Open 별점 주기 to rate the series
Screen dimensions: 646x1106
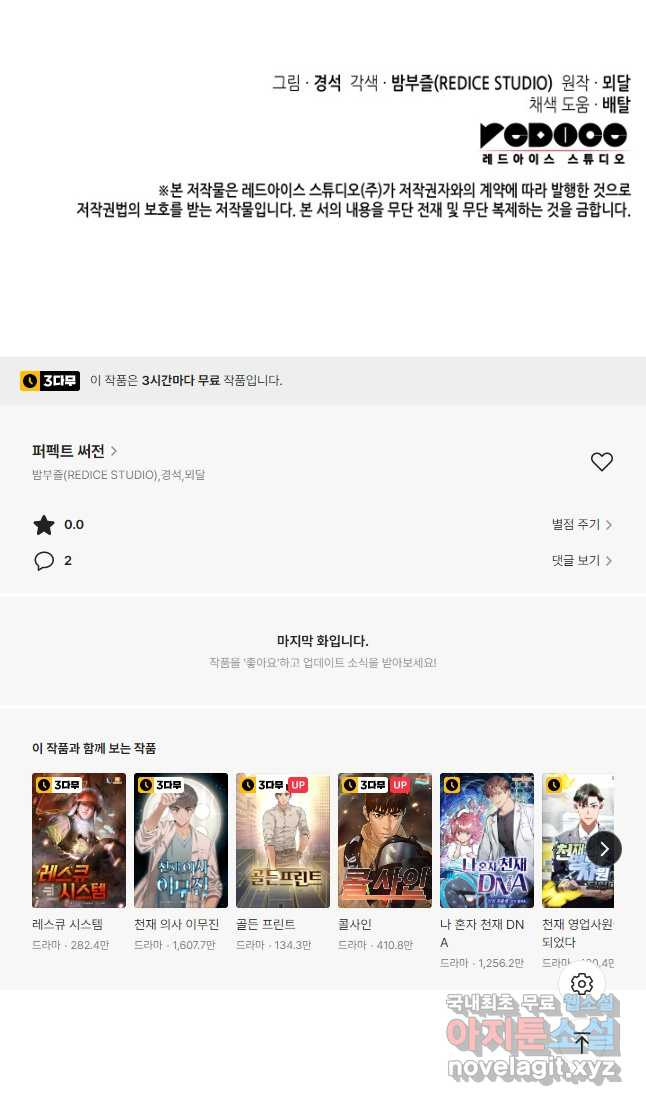(x=581, y=524)
